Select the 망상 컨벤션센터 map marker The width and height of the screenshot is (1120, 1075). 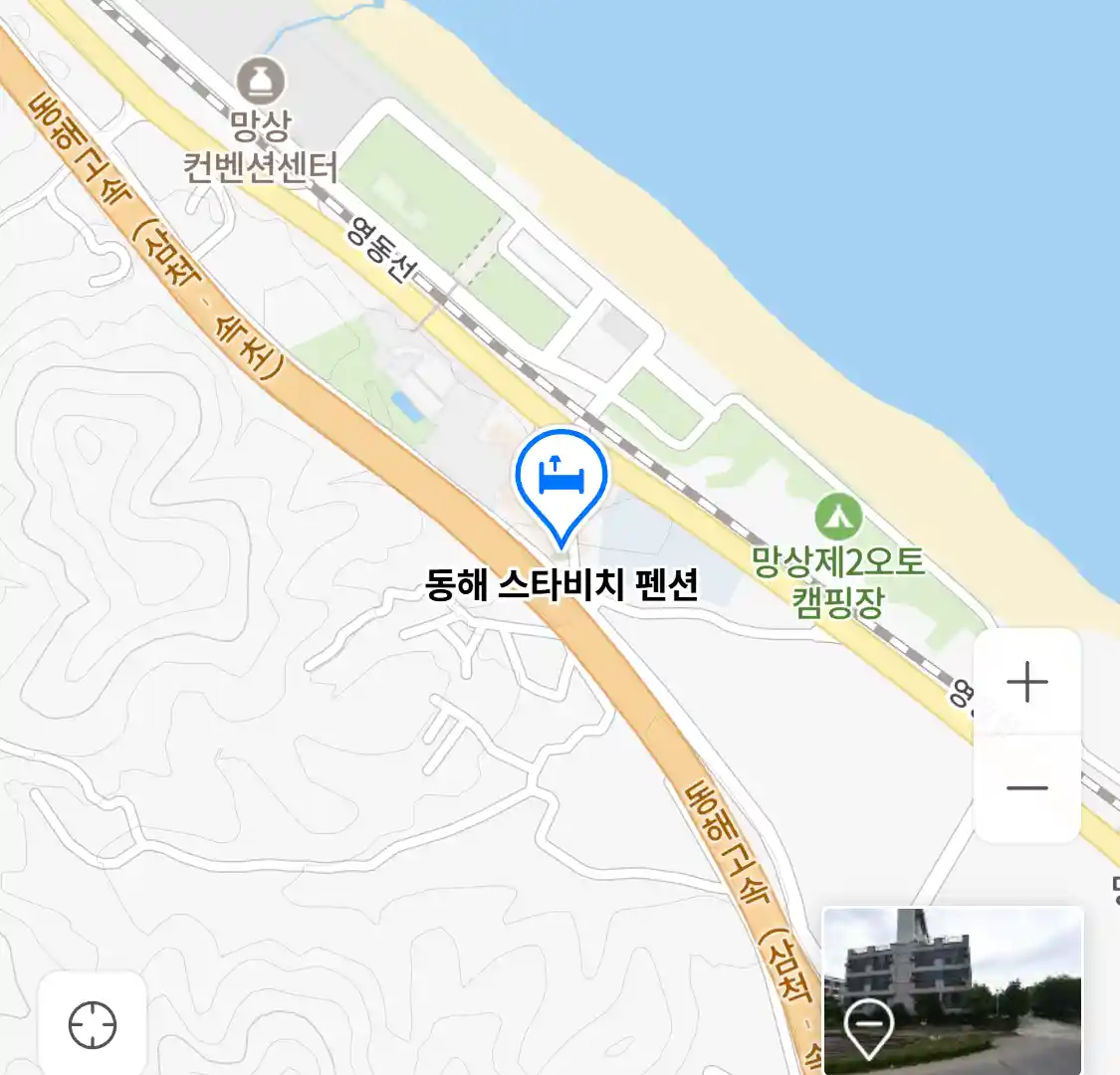click(261, 81)
